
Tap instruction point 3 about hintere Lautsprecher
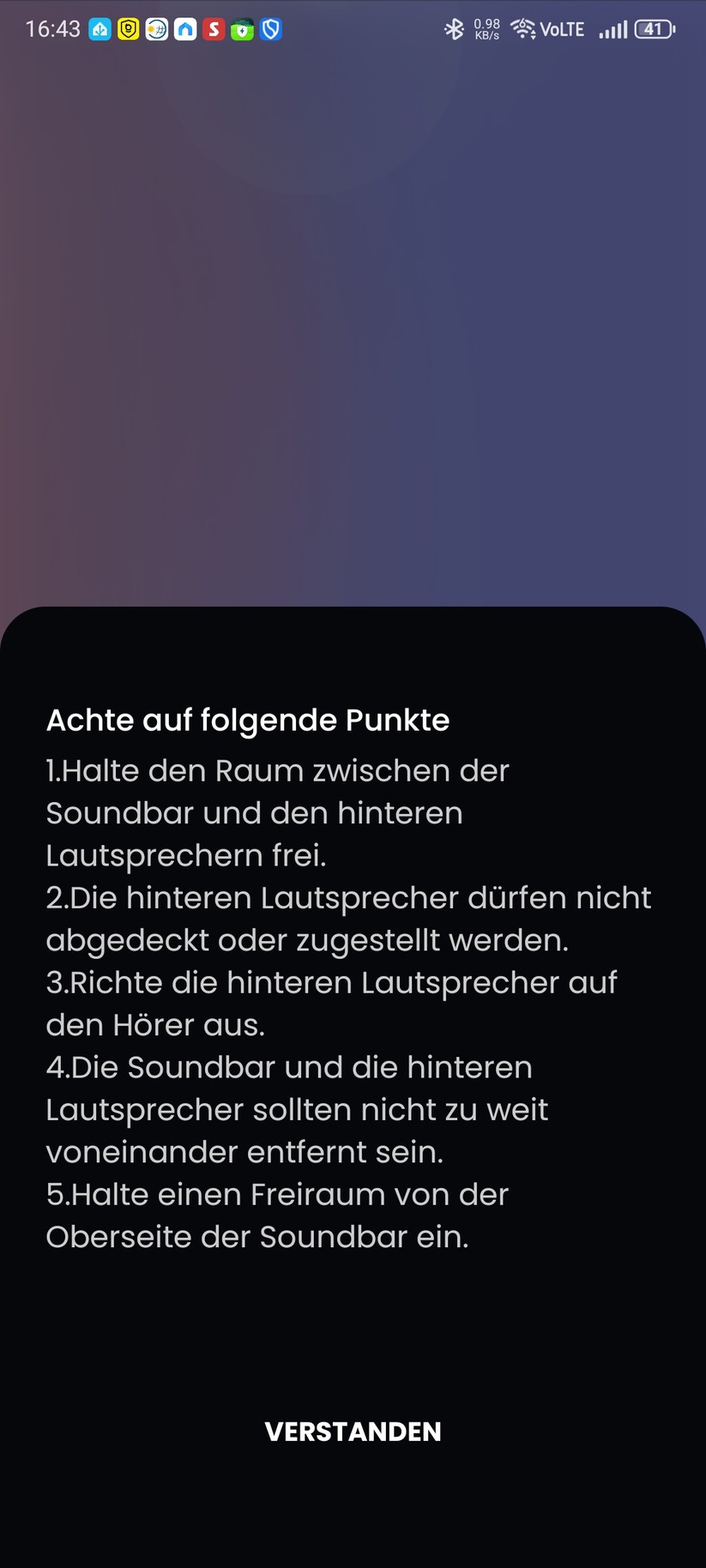click(x=331, y=1004)
